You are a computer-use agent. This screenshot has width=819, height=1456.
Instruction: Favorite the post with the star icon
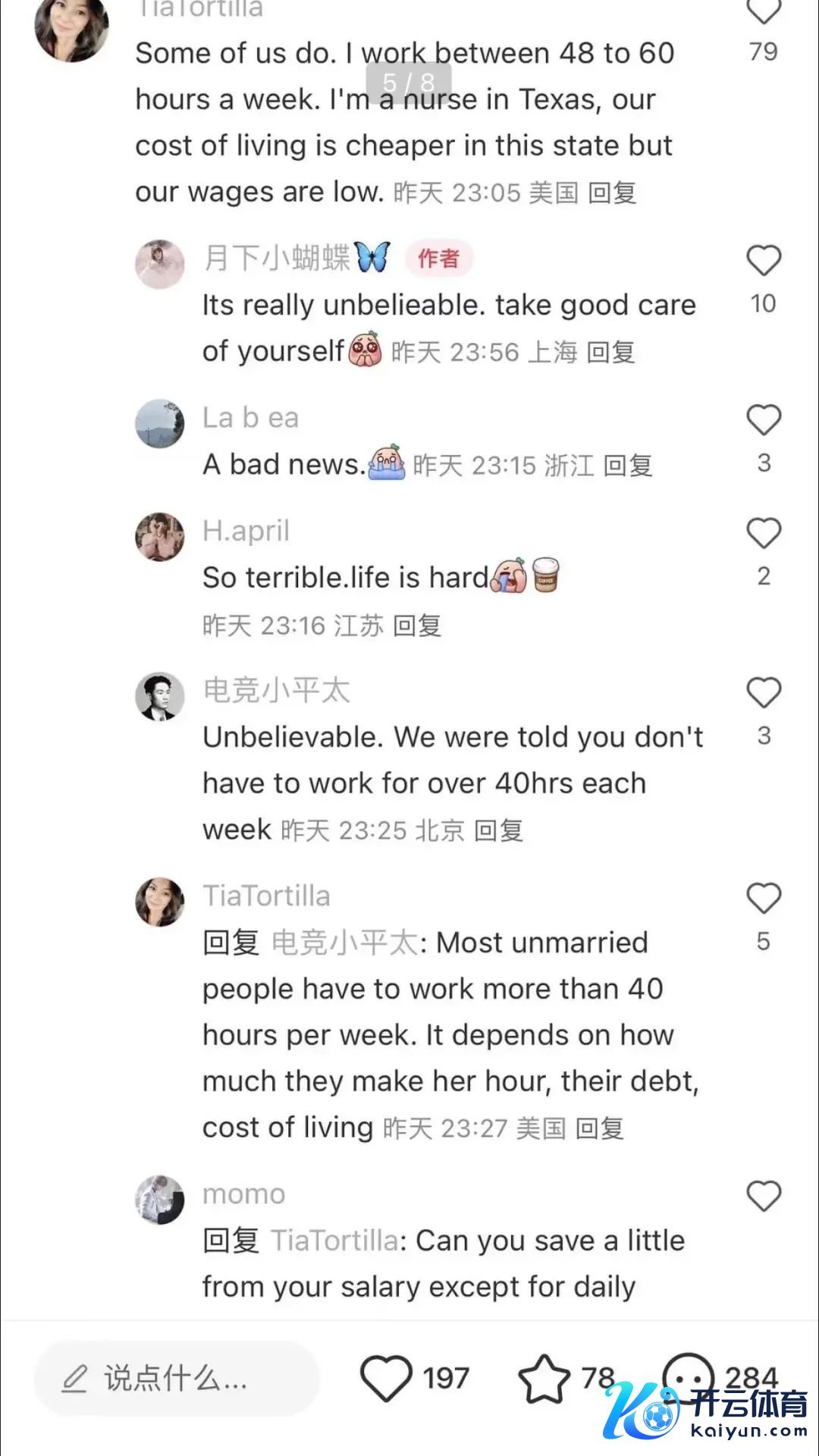point(544,1378)
